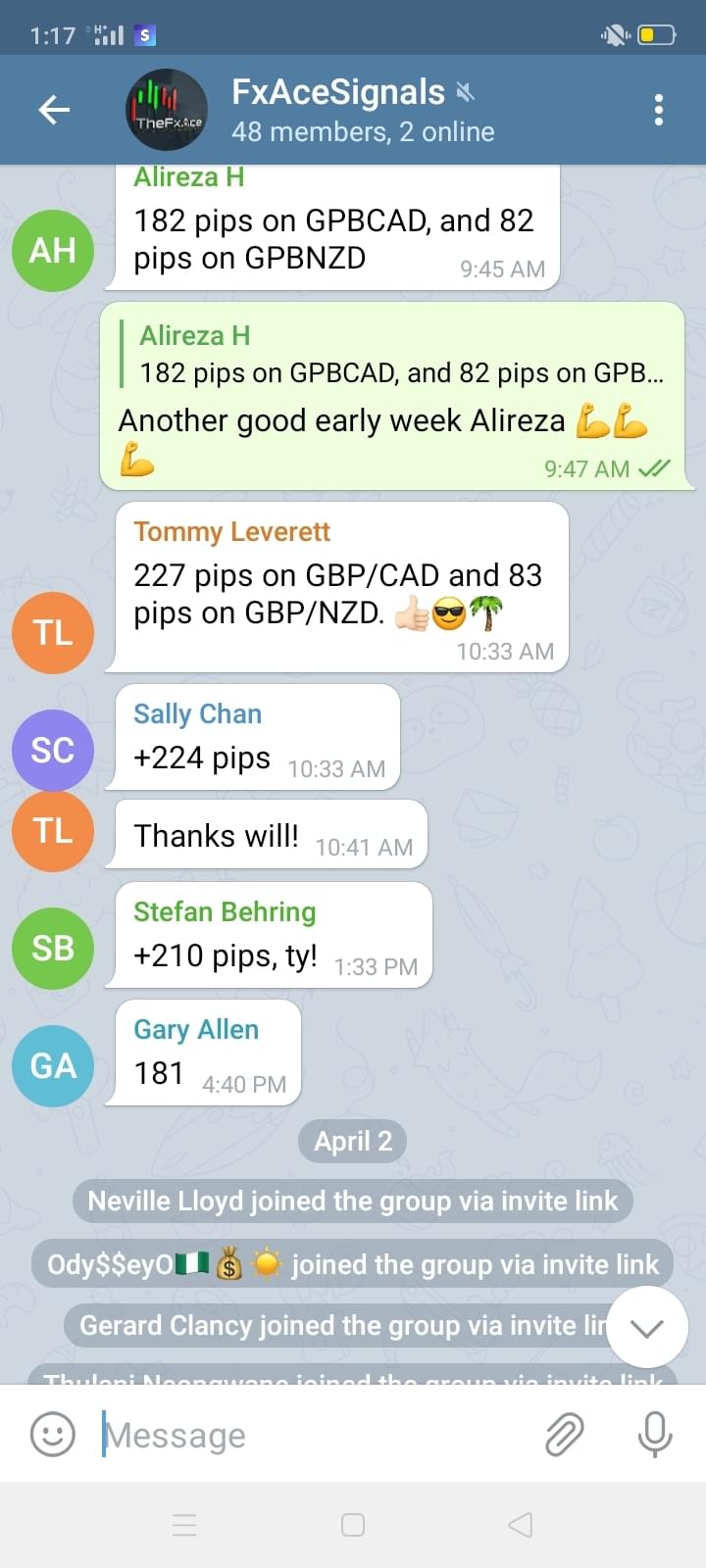Tap Stefan Behring's name
Viewport: 706px width, 1568px height.
point(225,912)
